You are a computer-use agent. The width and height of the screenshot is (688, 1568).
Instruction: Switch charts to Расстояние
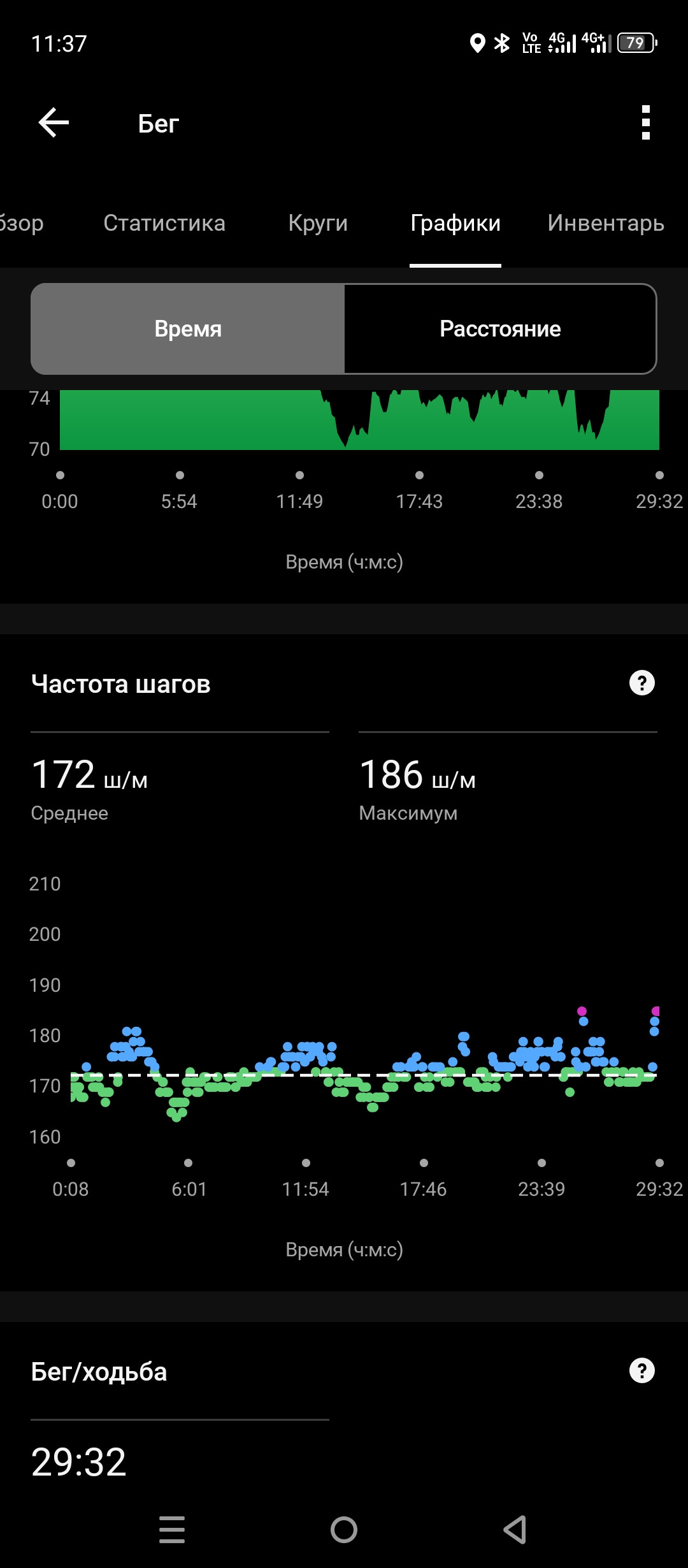(x=500, y=329)
